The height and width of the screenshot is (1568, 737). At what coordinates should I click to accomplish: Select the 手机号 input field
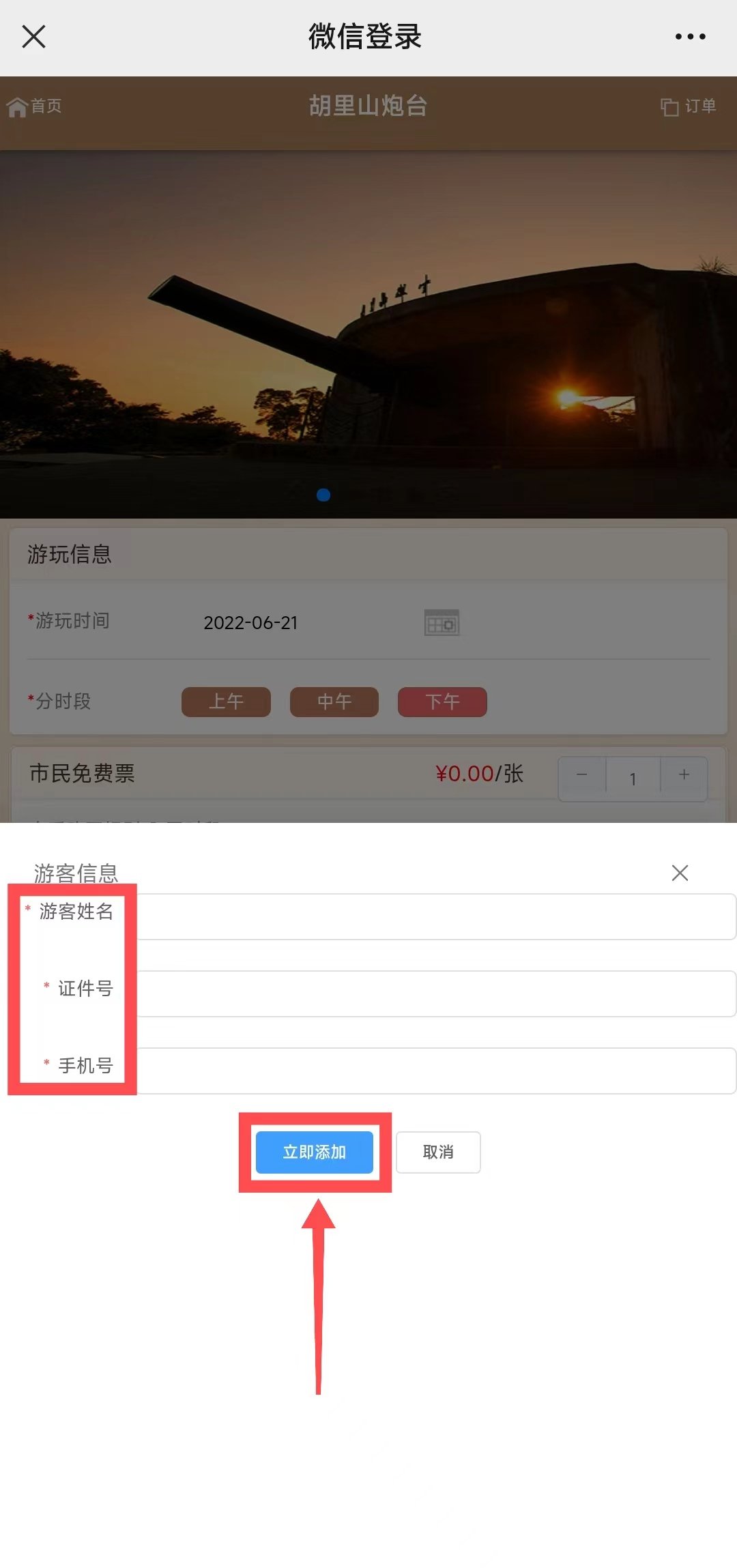[435, 1071]
